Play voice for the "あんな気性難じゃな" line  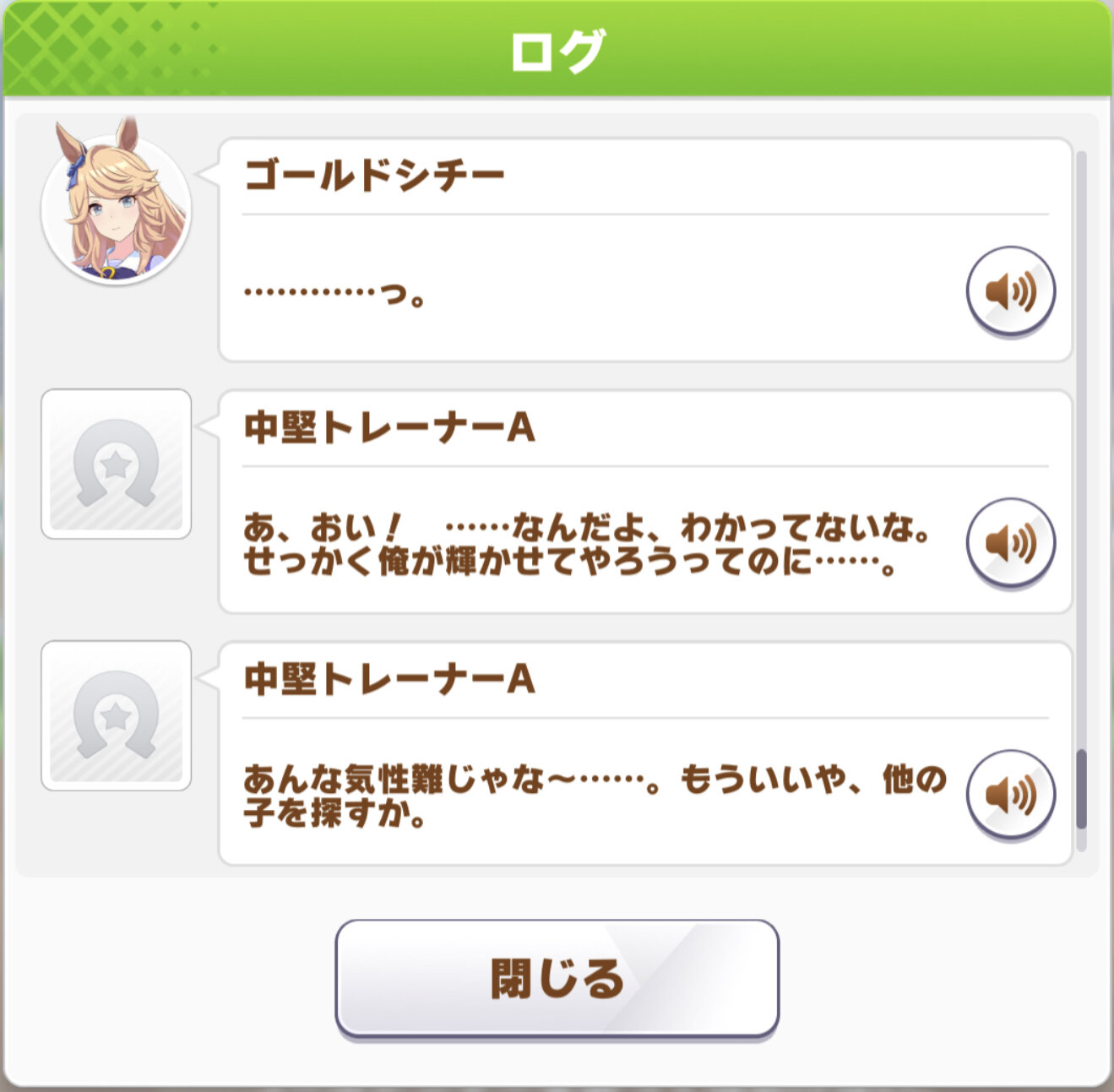pyautogui.click(x=1010, y=795)
